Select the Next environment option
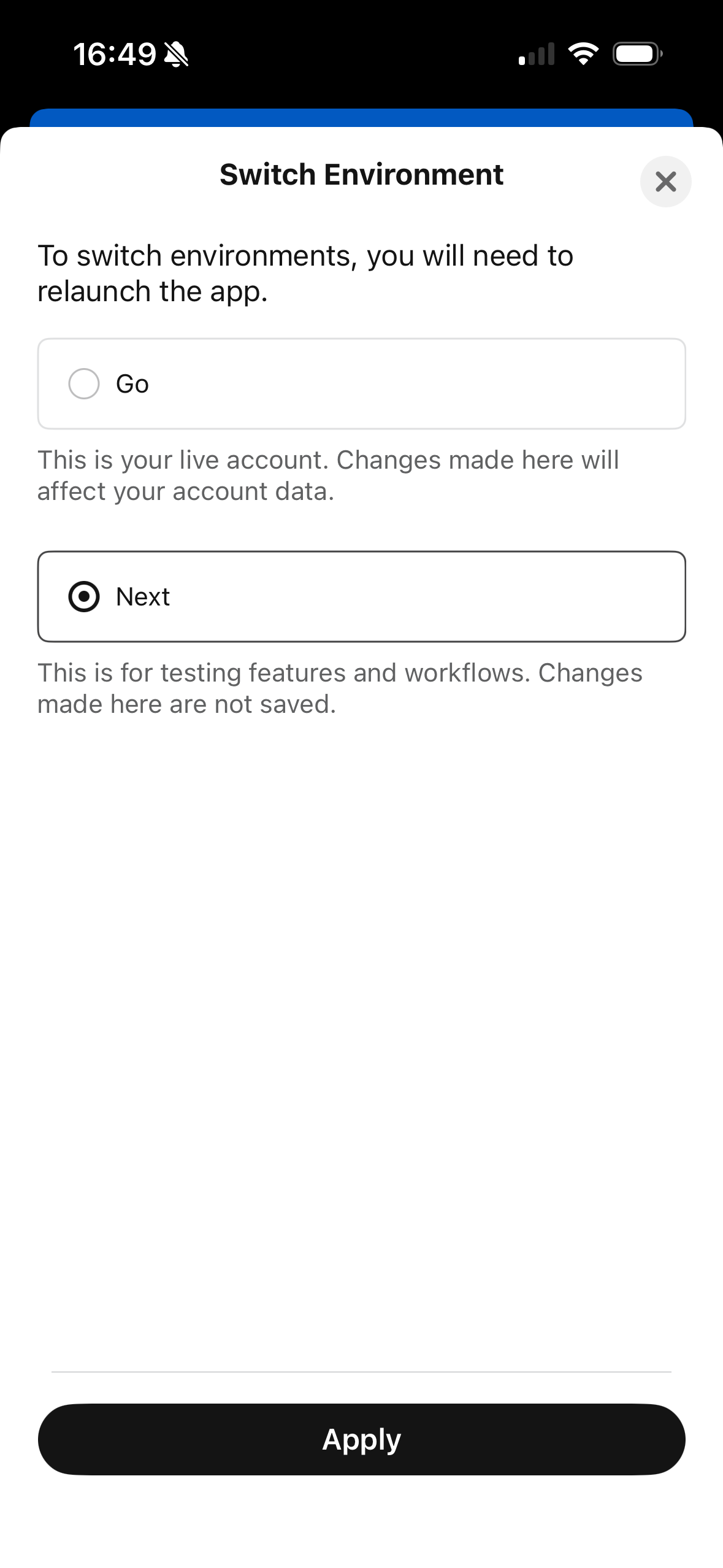Image resolution: width=723 pixels, height=1568 pixels. [x=84, y=597]
